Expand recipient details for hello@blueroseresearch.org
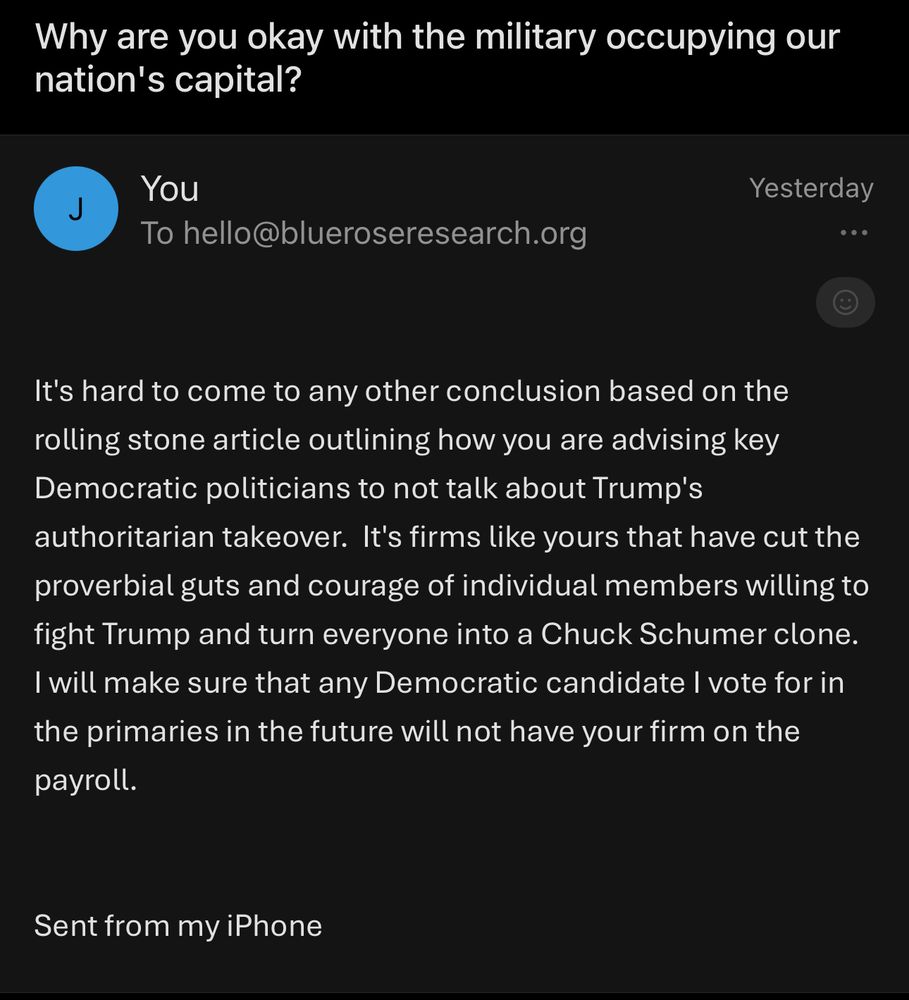The height and width of the screenshot is (1000, 909). pyautogui.click(x=363, y=233)
